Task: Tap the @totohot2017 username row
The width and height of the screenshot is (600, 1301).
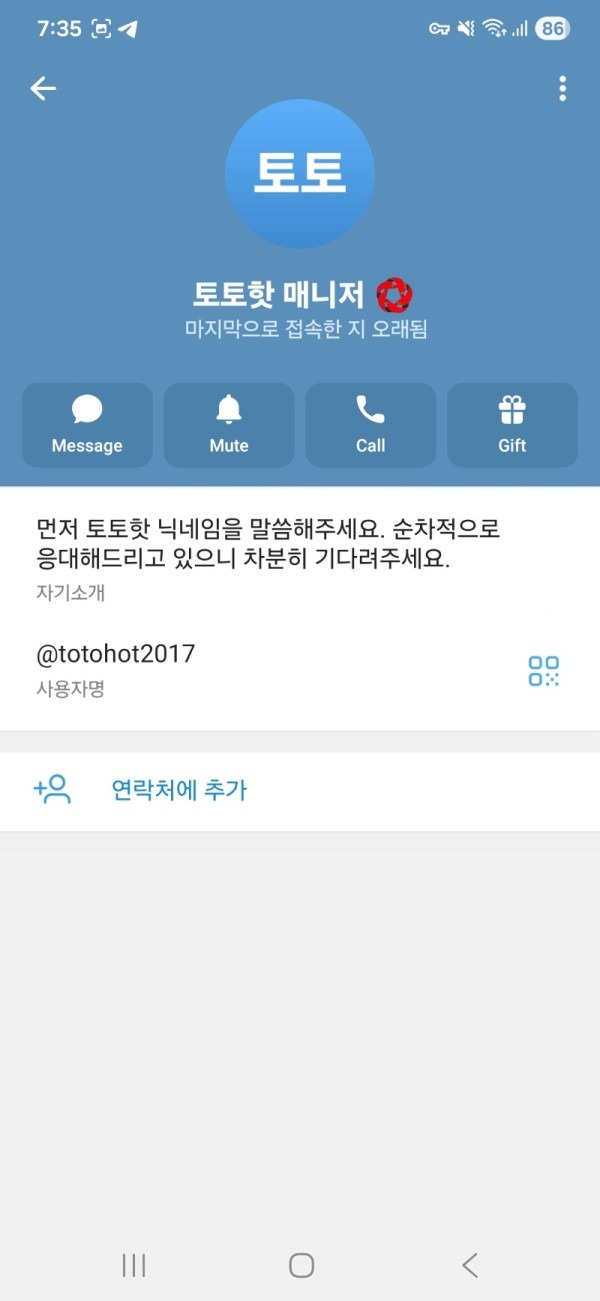Action: click(x=200, y=668)
